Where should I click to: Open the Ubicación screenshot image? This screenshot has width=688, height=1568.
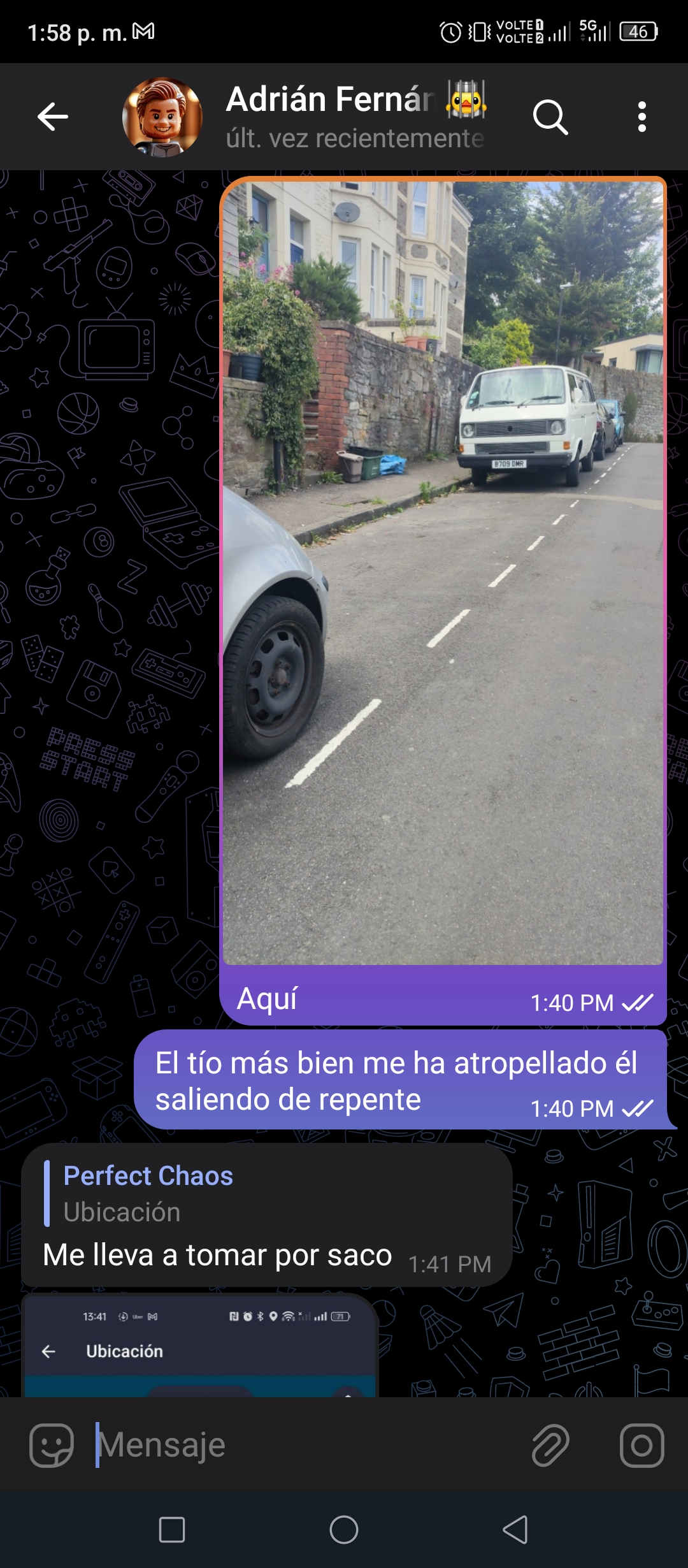tap(200, 1346)
